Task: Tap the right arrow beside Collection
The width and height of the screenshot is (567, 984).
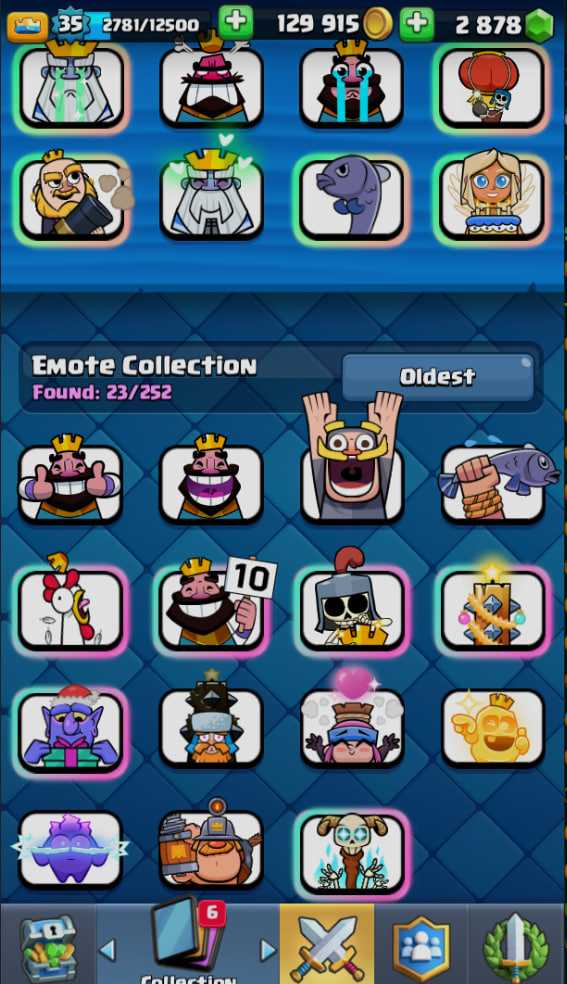Action: point(268,950)
